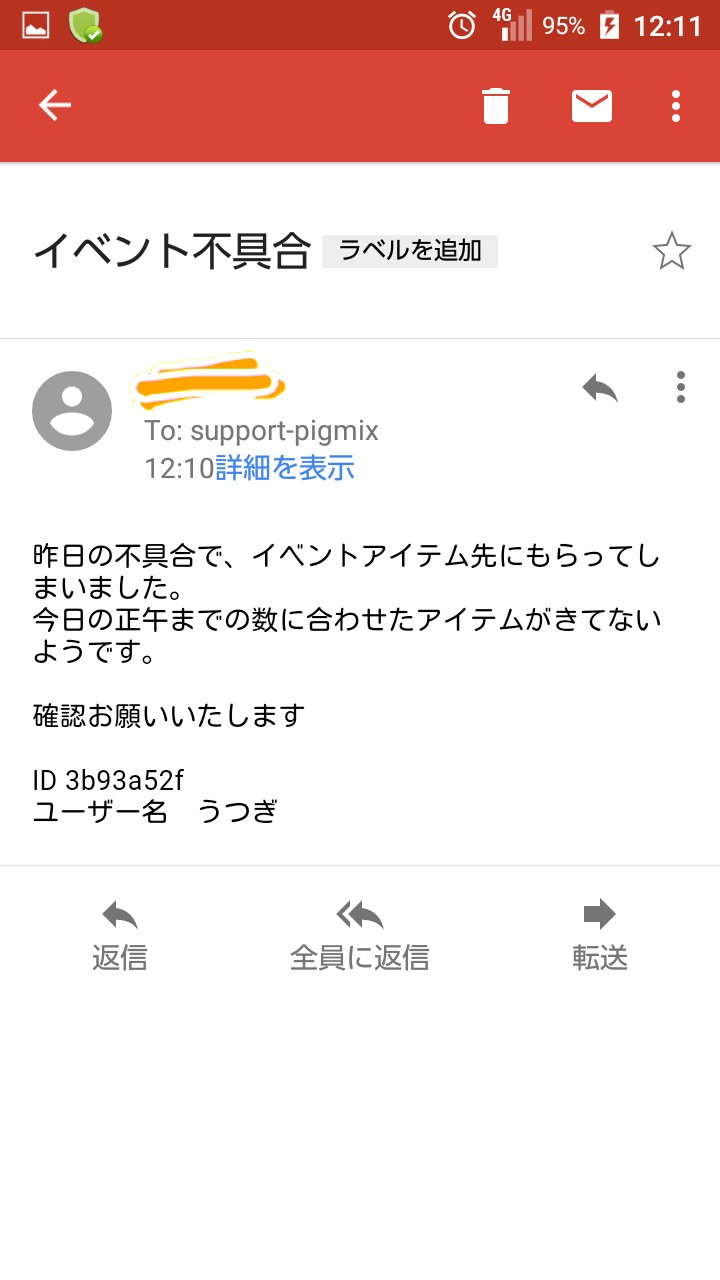The image size is (720, 1280).
Task: Open the message's three-dot options menu
Action: click(x=680, y=387)
